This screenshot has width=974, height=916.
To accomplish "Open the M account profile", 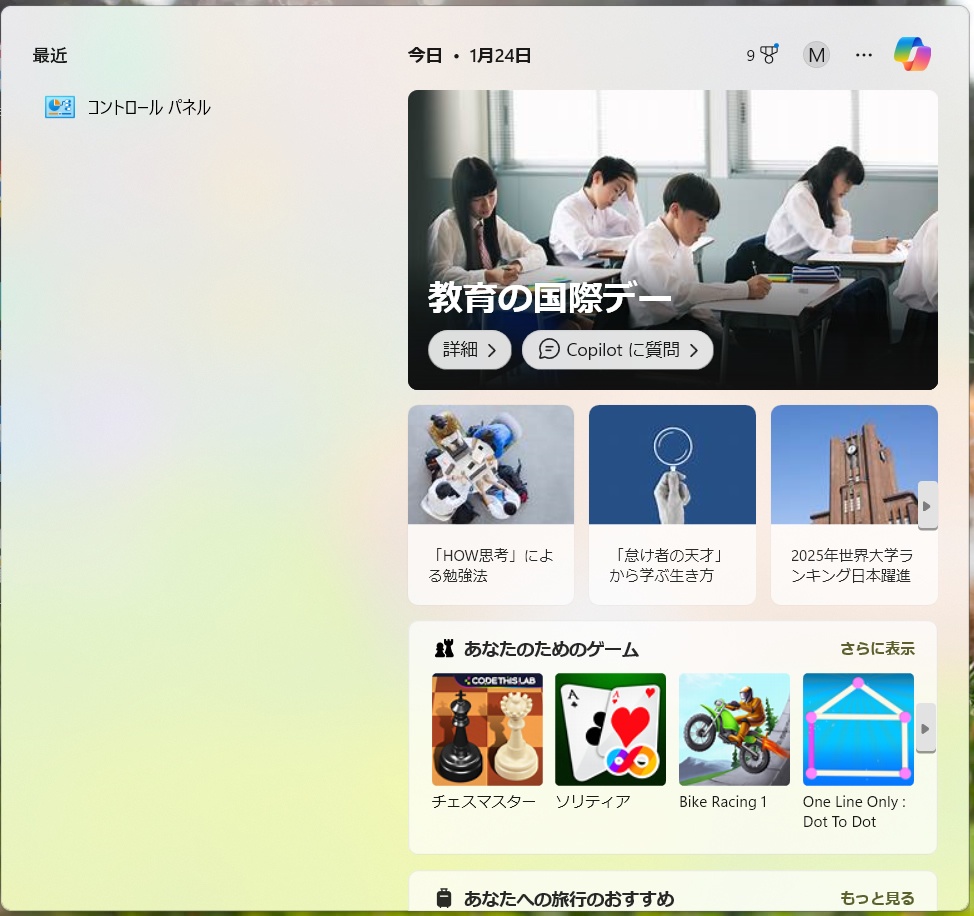I will (816, 55).
